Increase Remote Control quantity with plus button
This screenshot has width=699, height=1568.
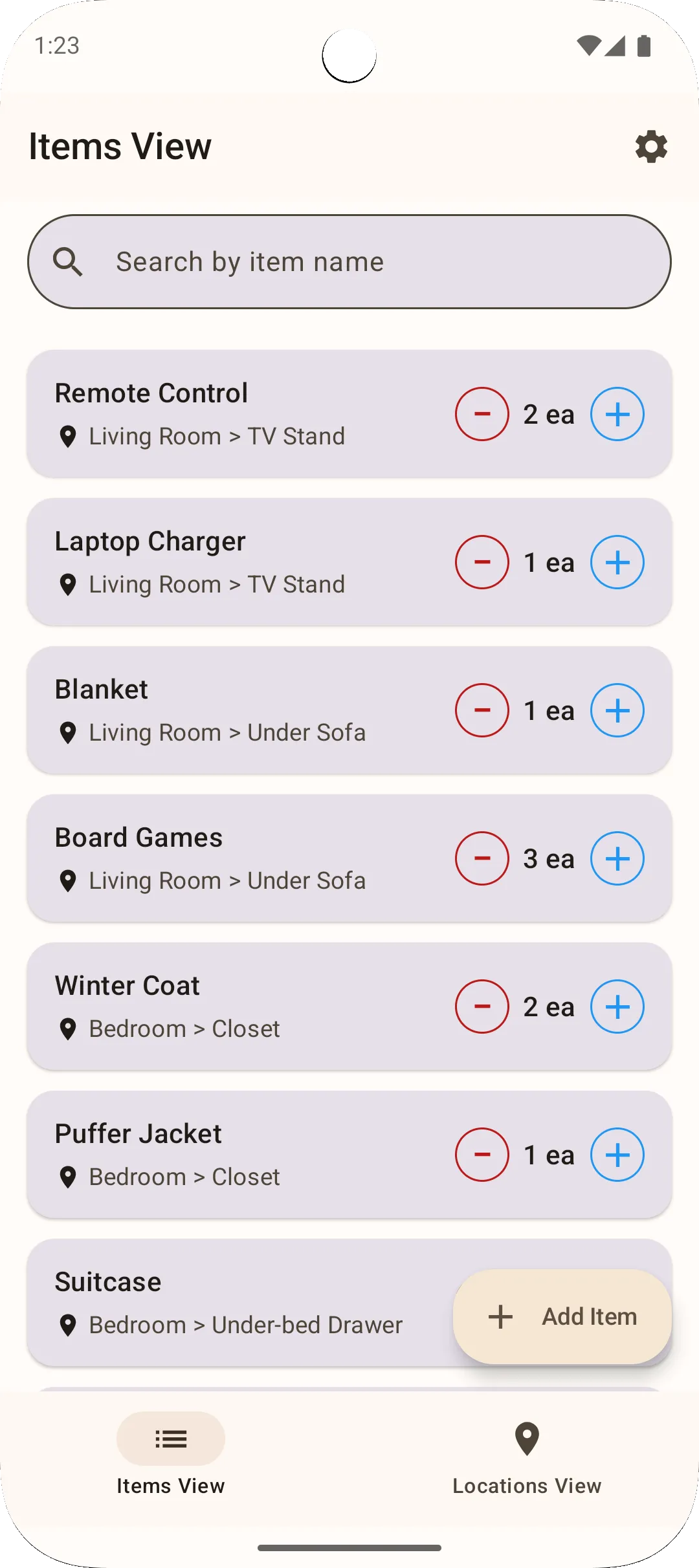tap(617, 414)
